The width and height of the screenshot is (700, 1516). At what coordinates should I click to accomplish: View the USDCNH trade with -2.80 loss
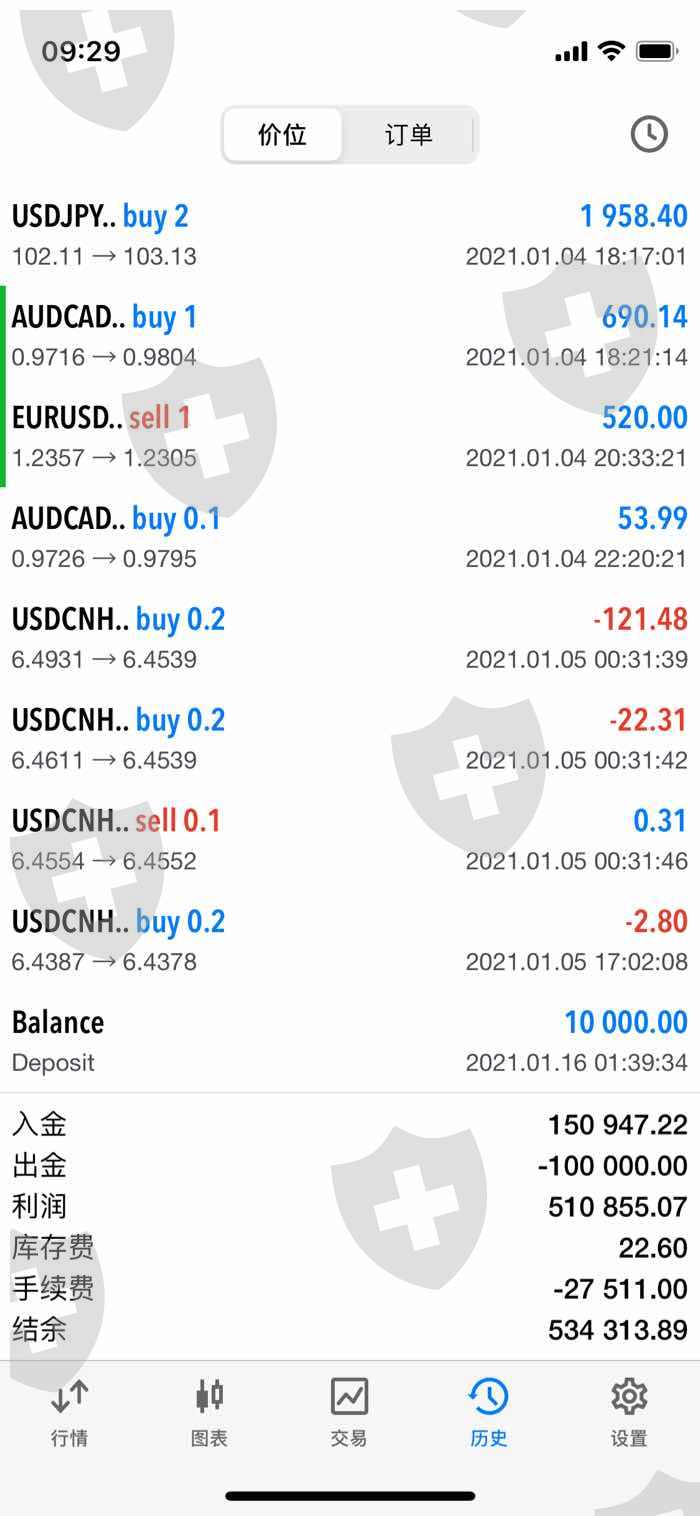pyautogui.click(x=350, y=941)
